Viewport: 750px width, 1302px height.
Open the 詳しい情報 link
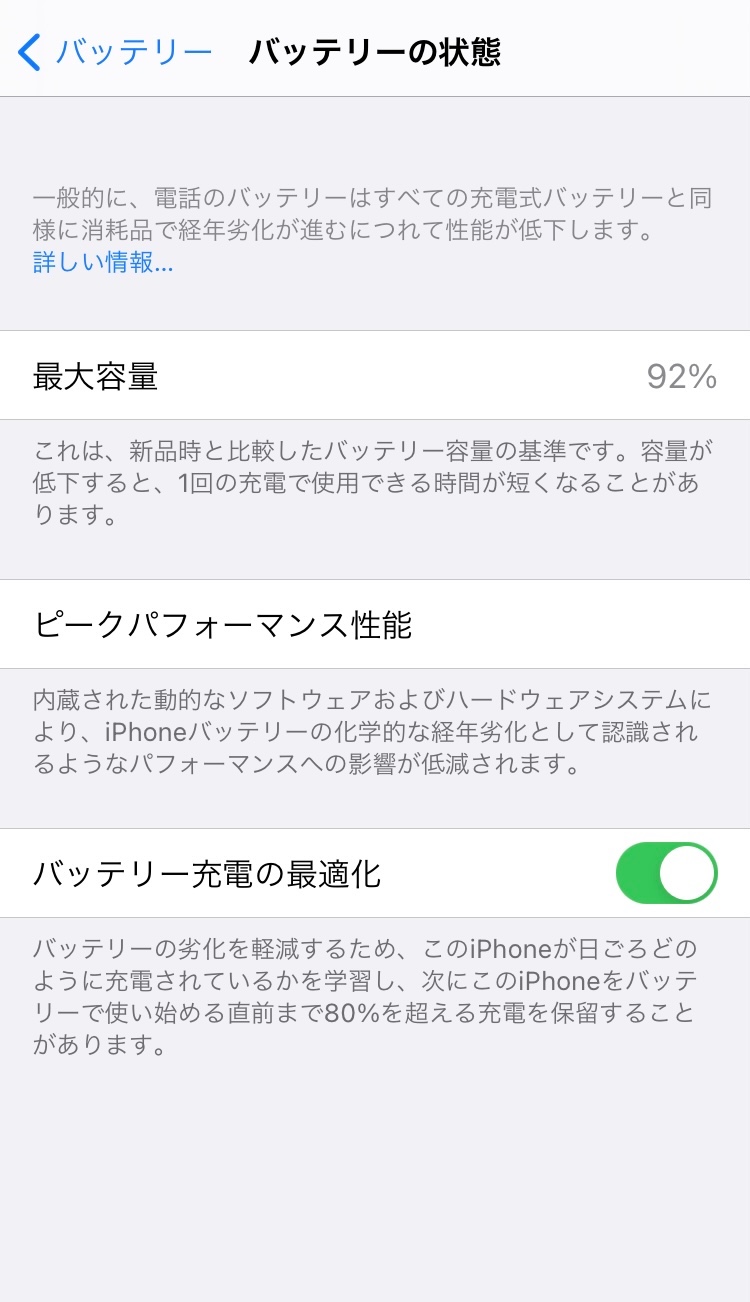[103, 263]
